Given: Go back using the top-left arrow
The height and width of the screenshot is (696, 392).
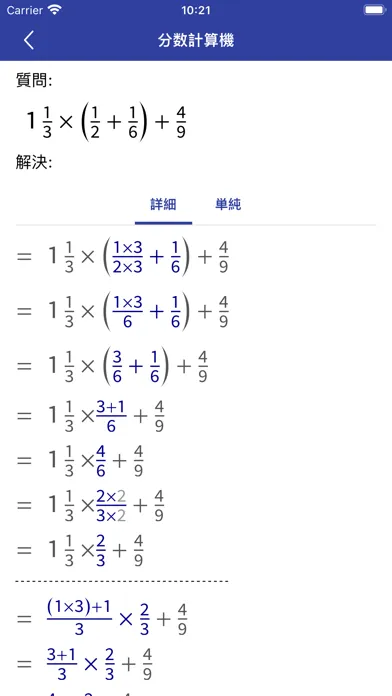Looking at the screenshot, I should point(29,40).
